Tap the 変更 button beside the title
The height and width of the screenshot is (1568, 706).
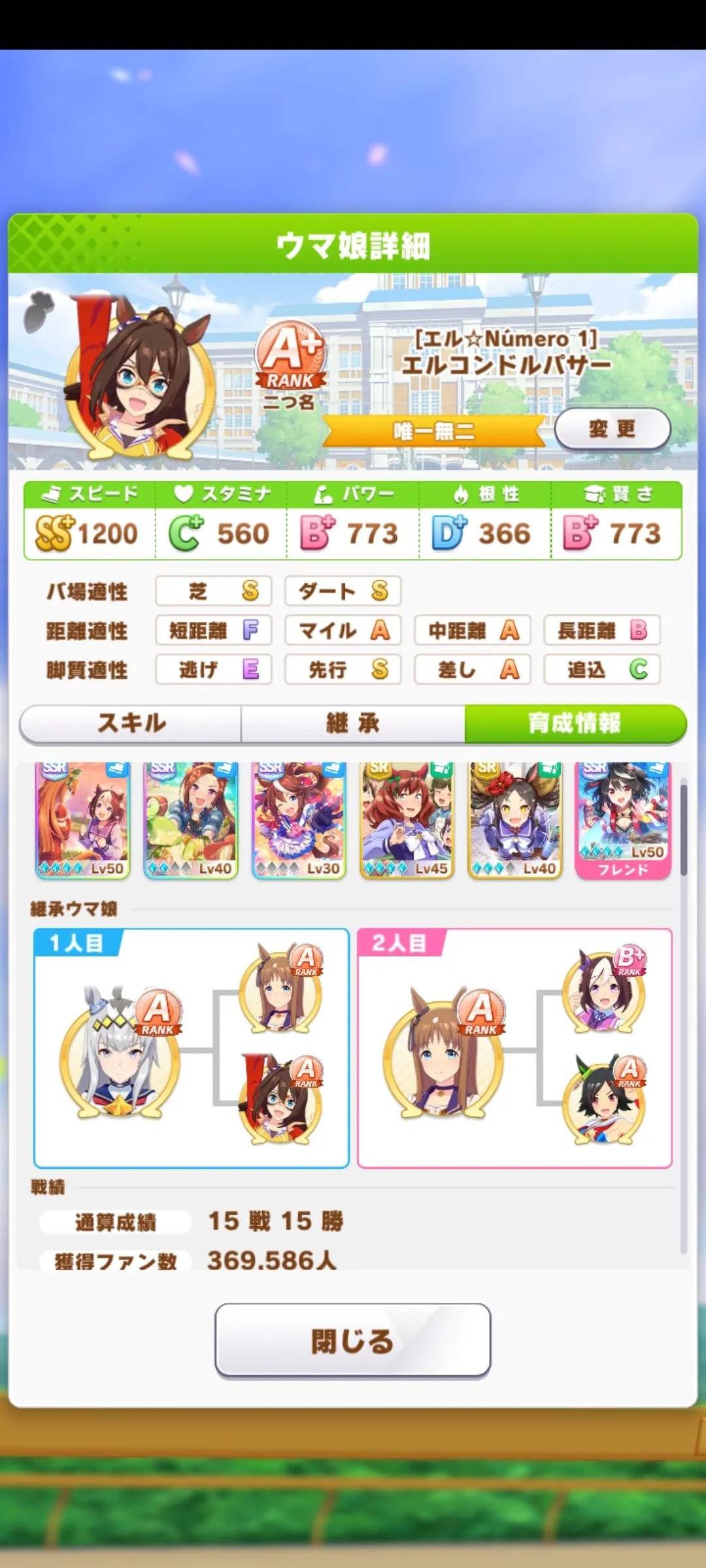point(612,429)
